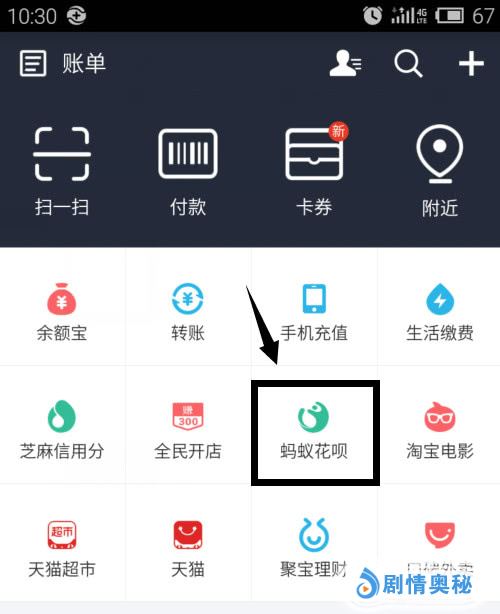Image resolution: width=500 pixels, height=614 pixels.
Task: Open 手机充值 phone top-up
Action: [314, 312]
